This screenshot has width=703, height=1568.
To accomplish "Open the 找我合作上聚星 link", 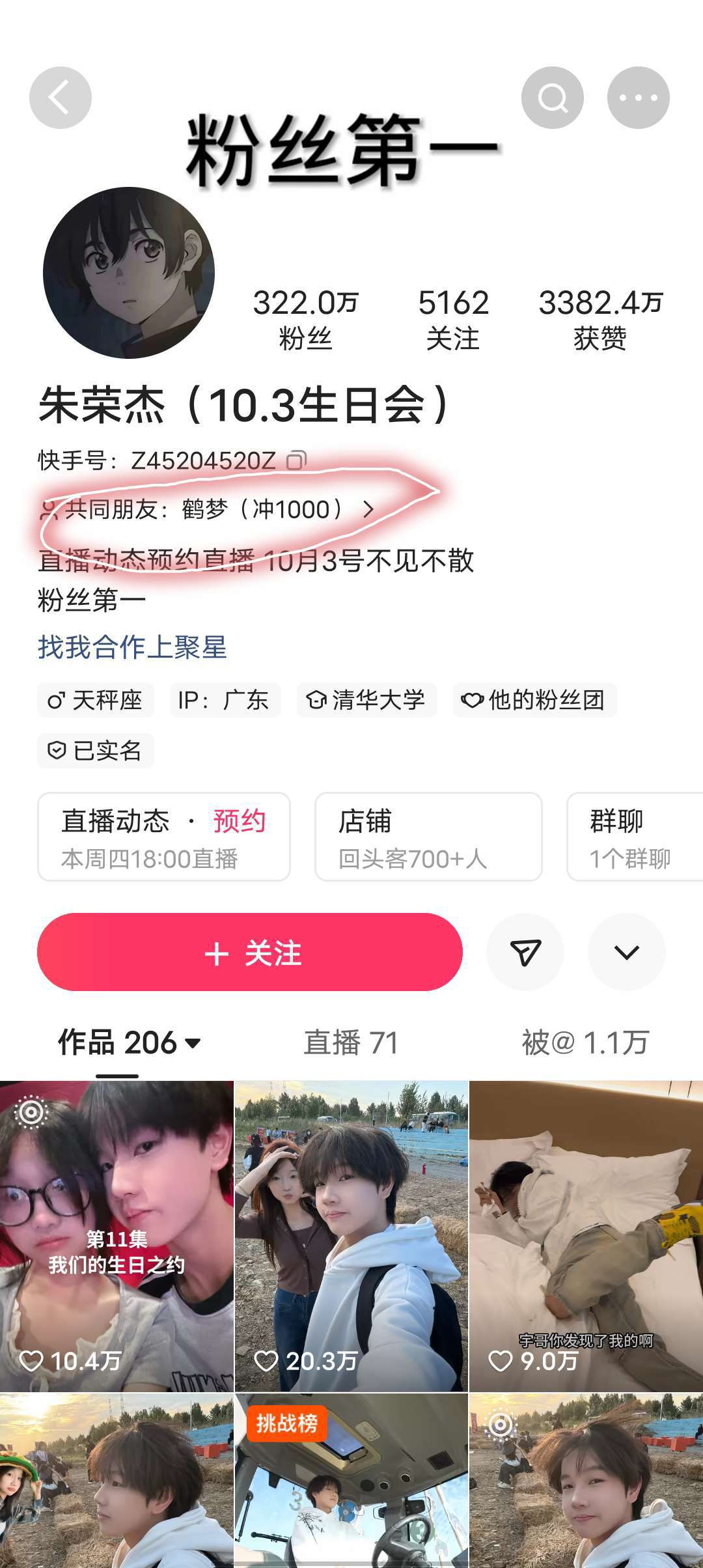I will [132, 647].
